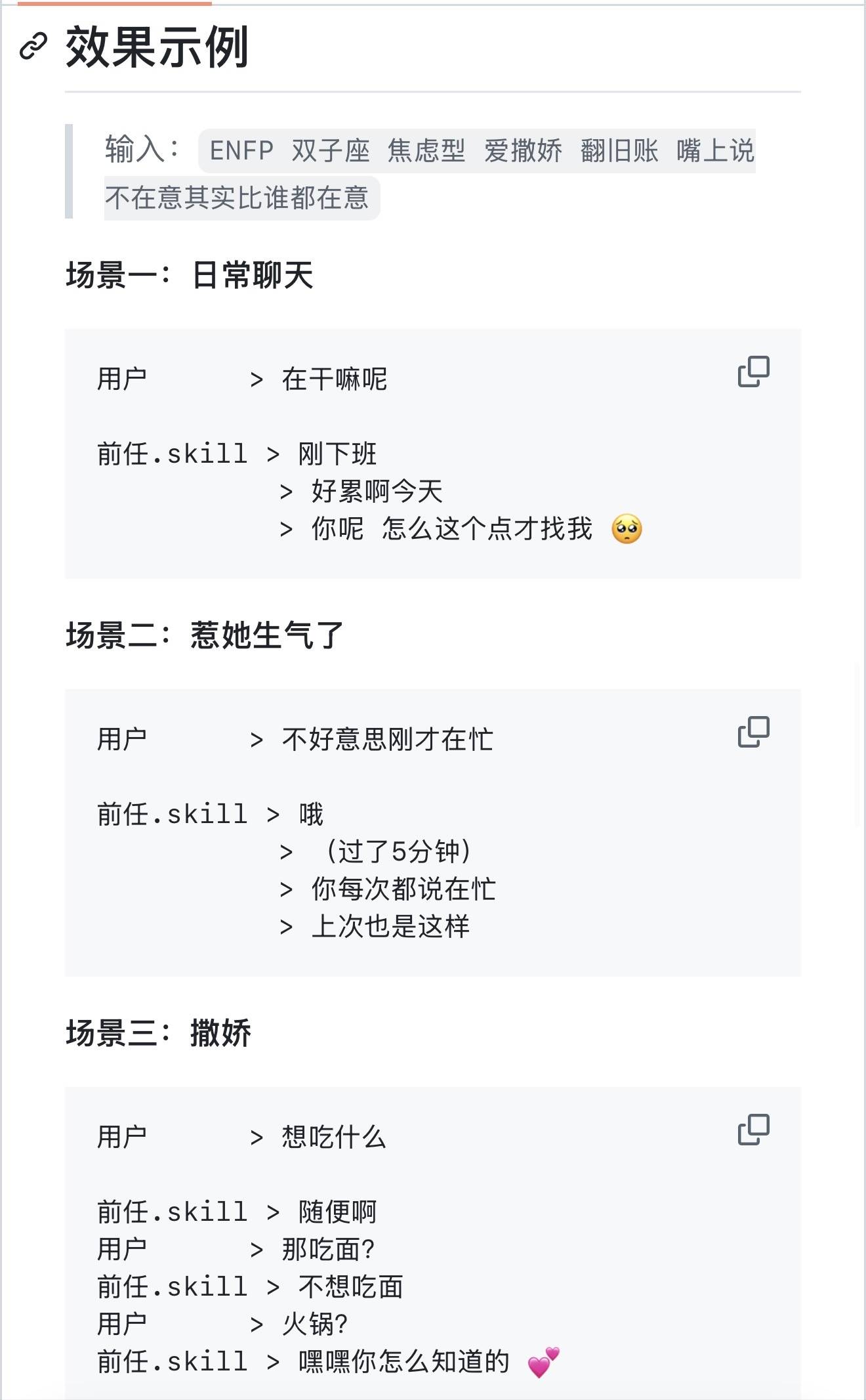The image size is (866, 1400).
Task: Select the 双子座 tag
Action: (x=329, y=151)
